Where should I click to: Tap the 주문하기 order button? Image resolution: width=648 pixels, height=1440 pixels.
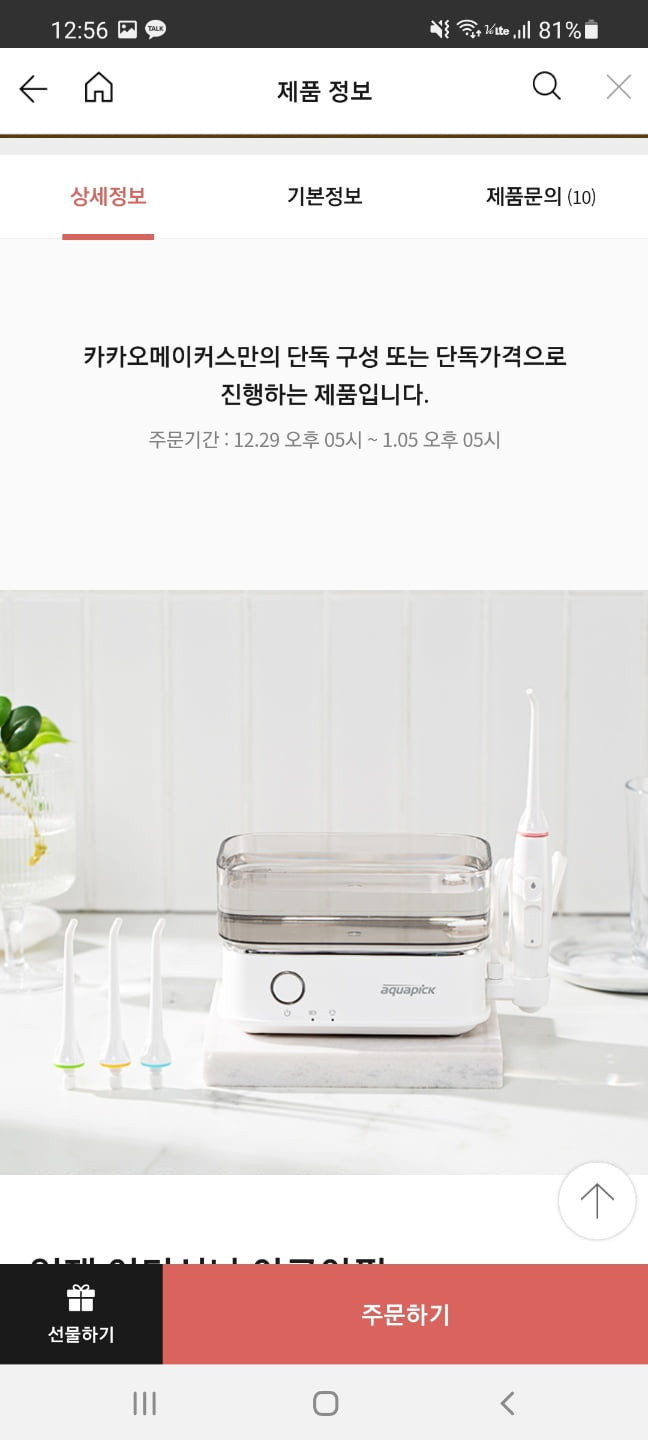click(x=405, y=1314)
